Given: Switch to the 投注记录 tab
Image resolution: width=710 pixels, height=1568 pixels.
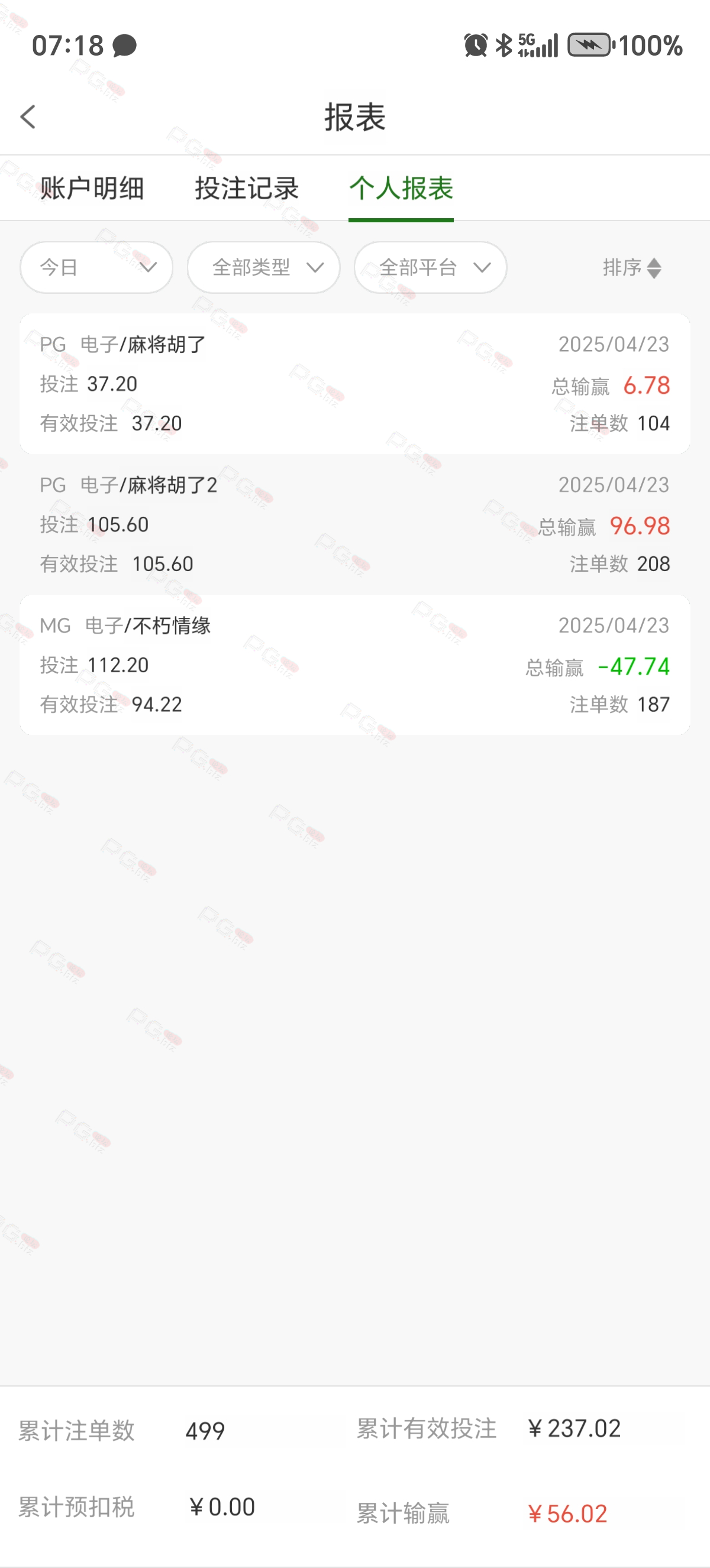Looking at the screenshot, I should [247, 188].
